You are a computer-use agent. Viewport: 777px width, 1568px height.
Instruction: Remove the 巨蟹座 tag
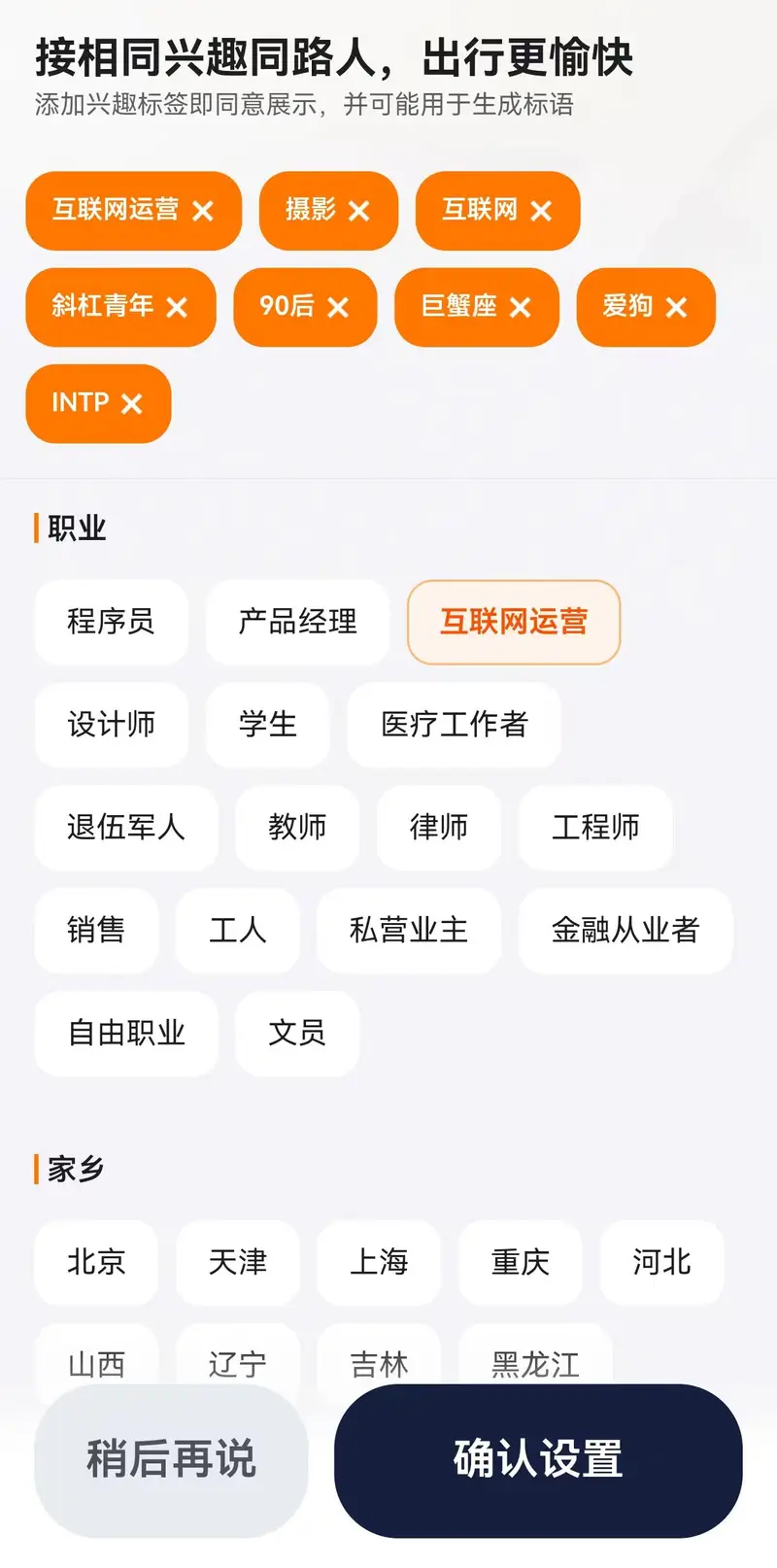pyautogui.click(x=521, y=308)
